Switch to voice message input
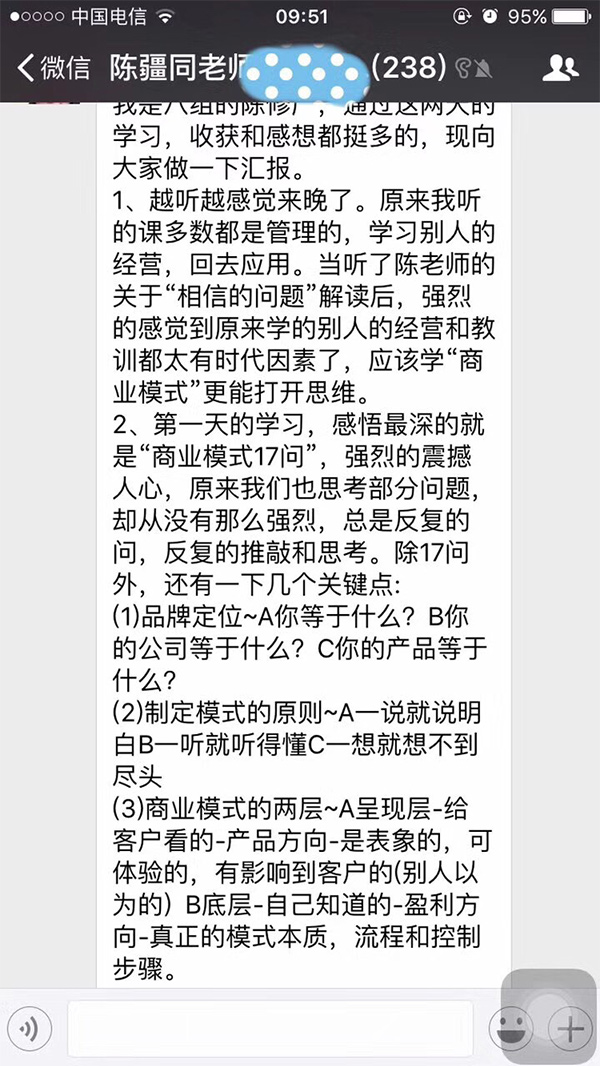The height and width of the screenshot is (1066, 600). [31, 1030]
